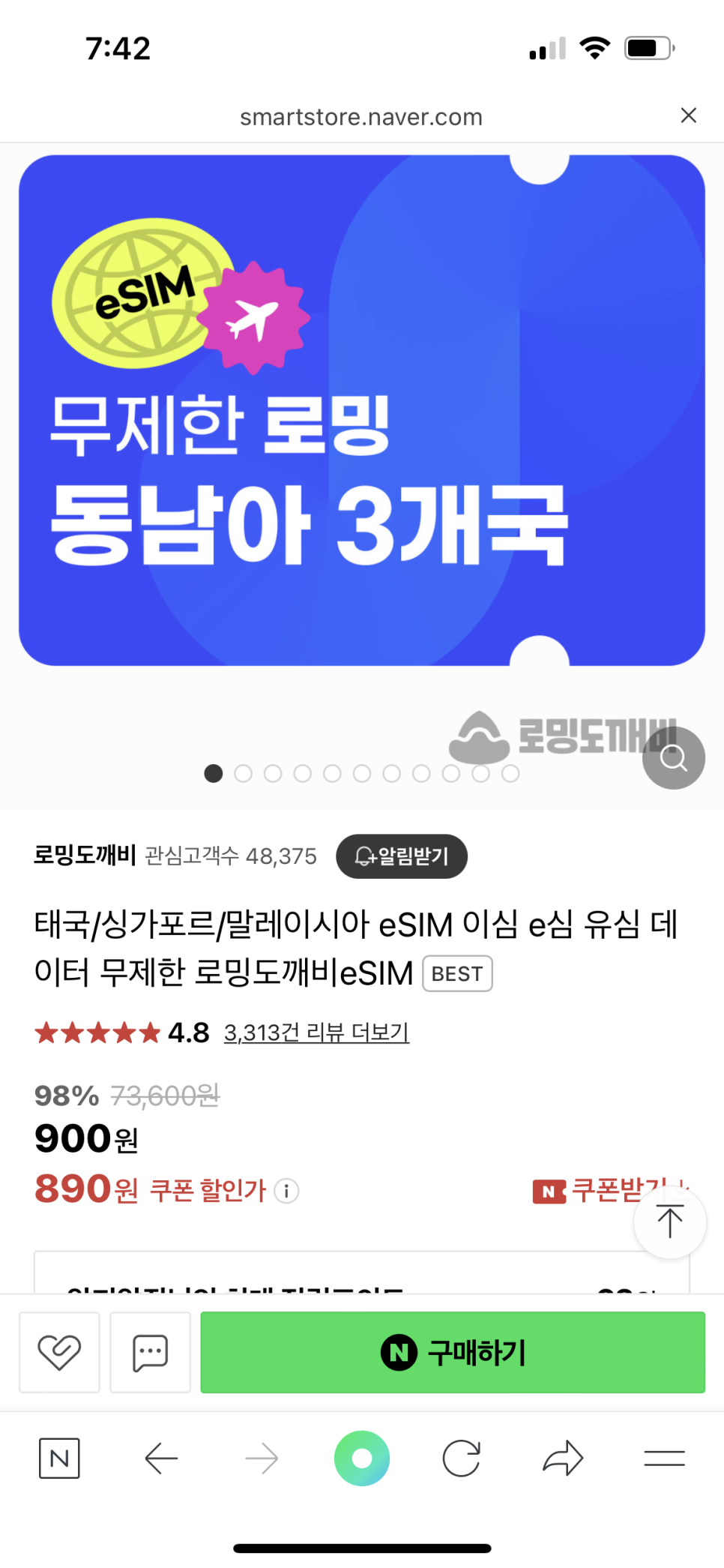Open the Naver home N button
Image resolution: width=724 pixels, height=1568 pixels.
59,1459
